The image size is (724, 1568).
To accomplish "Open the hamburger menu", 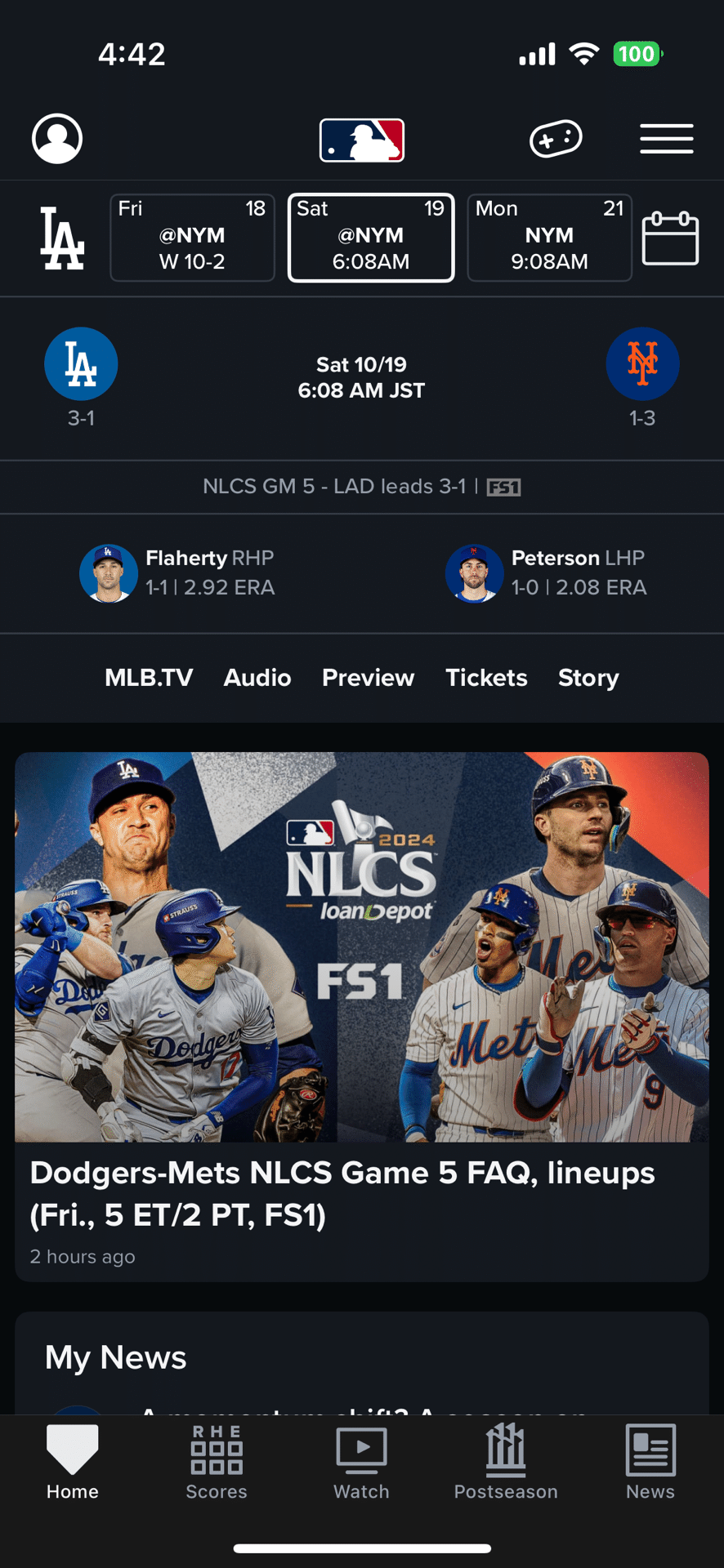I will [666, 139].
